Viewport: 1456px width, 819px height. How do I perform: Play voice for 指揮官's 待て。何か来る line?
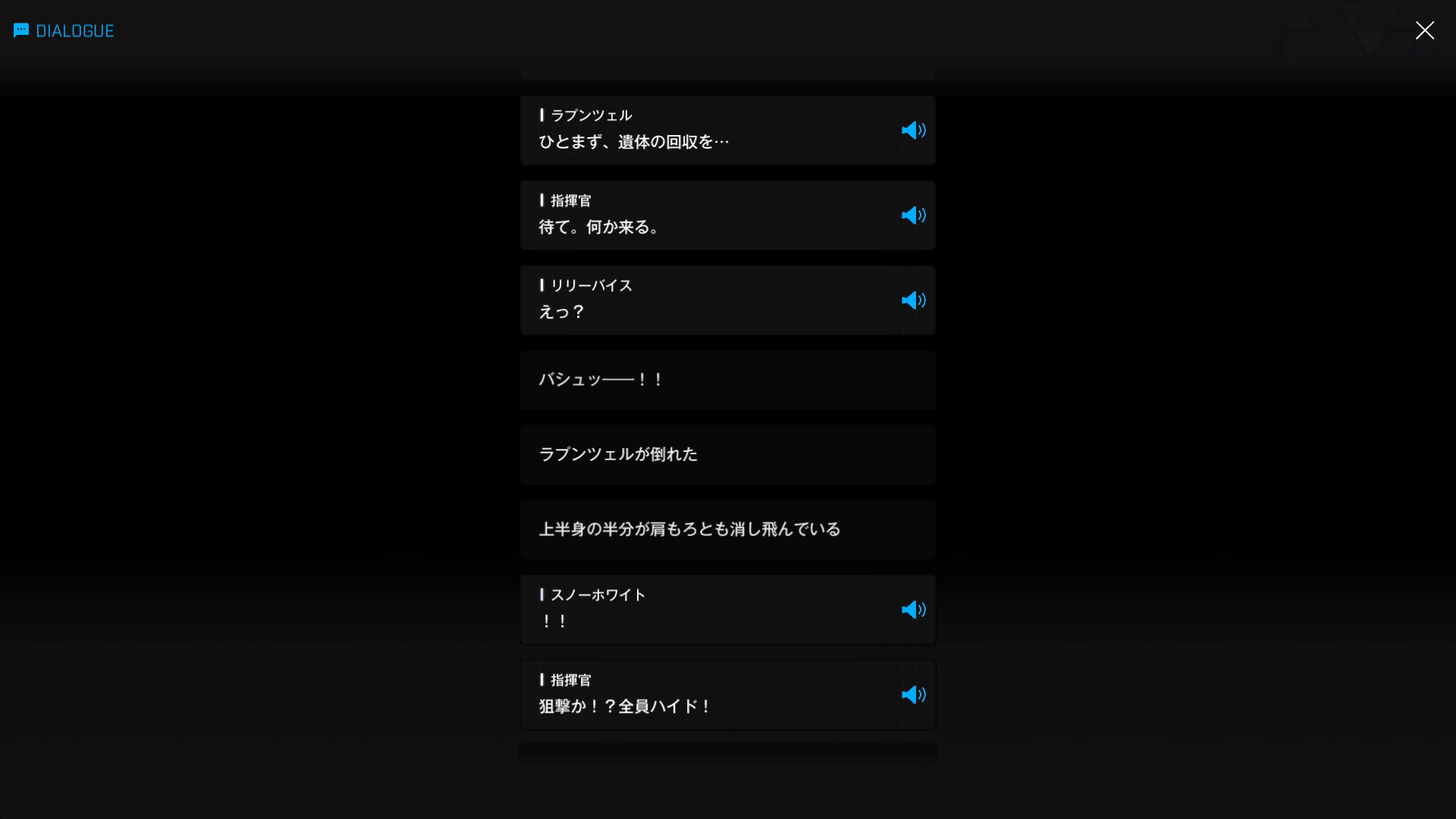pos(913,215)
